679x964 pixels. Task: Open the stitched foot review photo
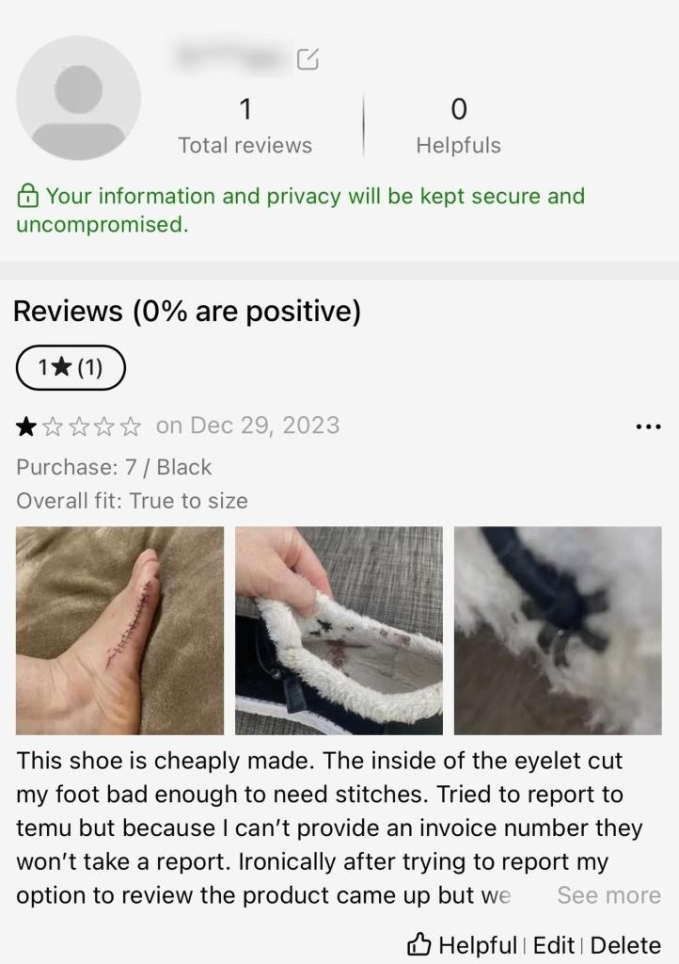click(120, 630)
